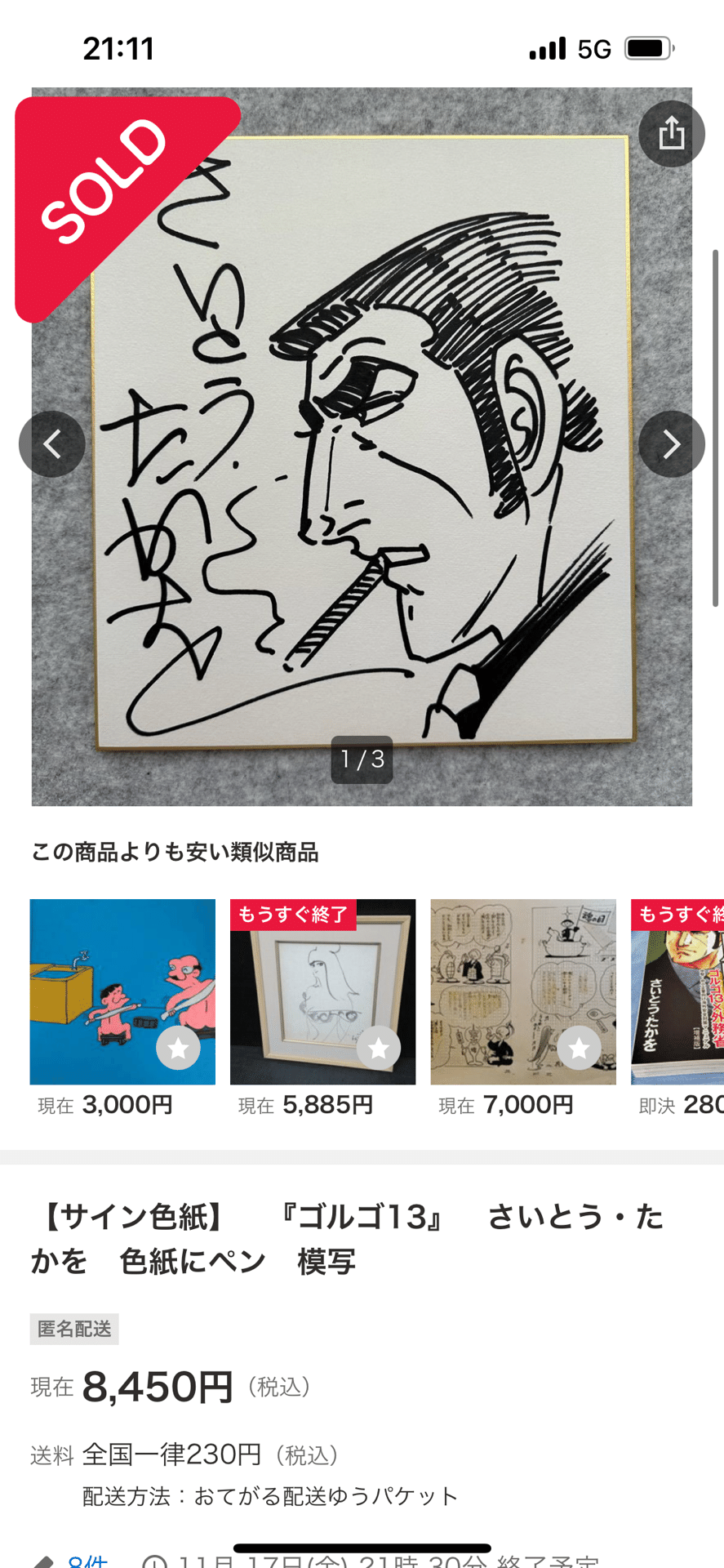Click the right arrow to view next image
724x1568 pixels.
672,443
